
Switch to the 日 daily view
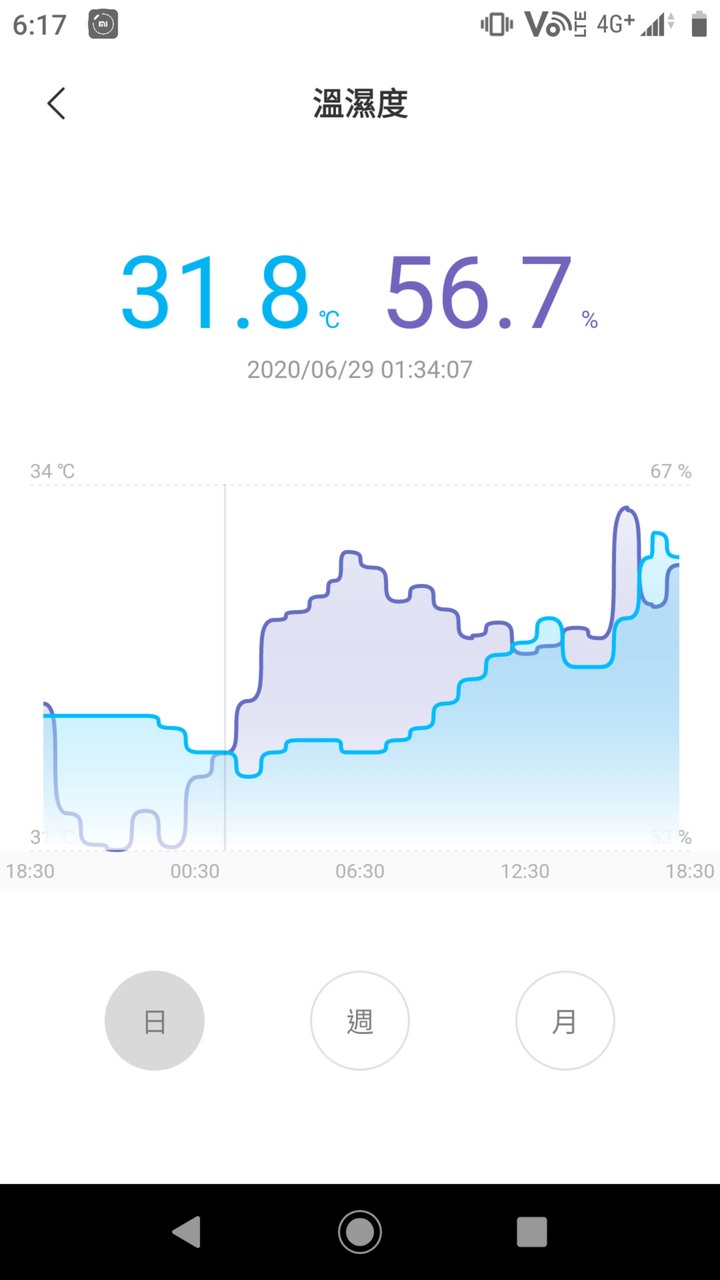click(x=155, y=1021)
